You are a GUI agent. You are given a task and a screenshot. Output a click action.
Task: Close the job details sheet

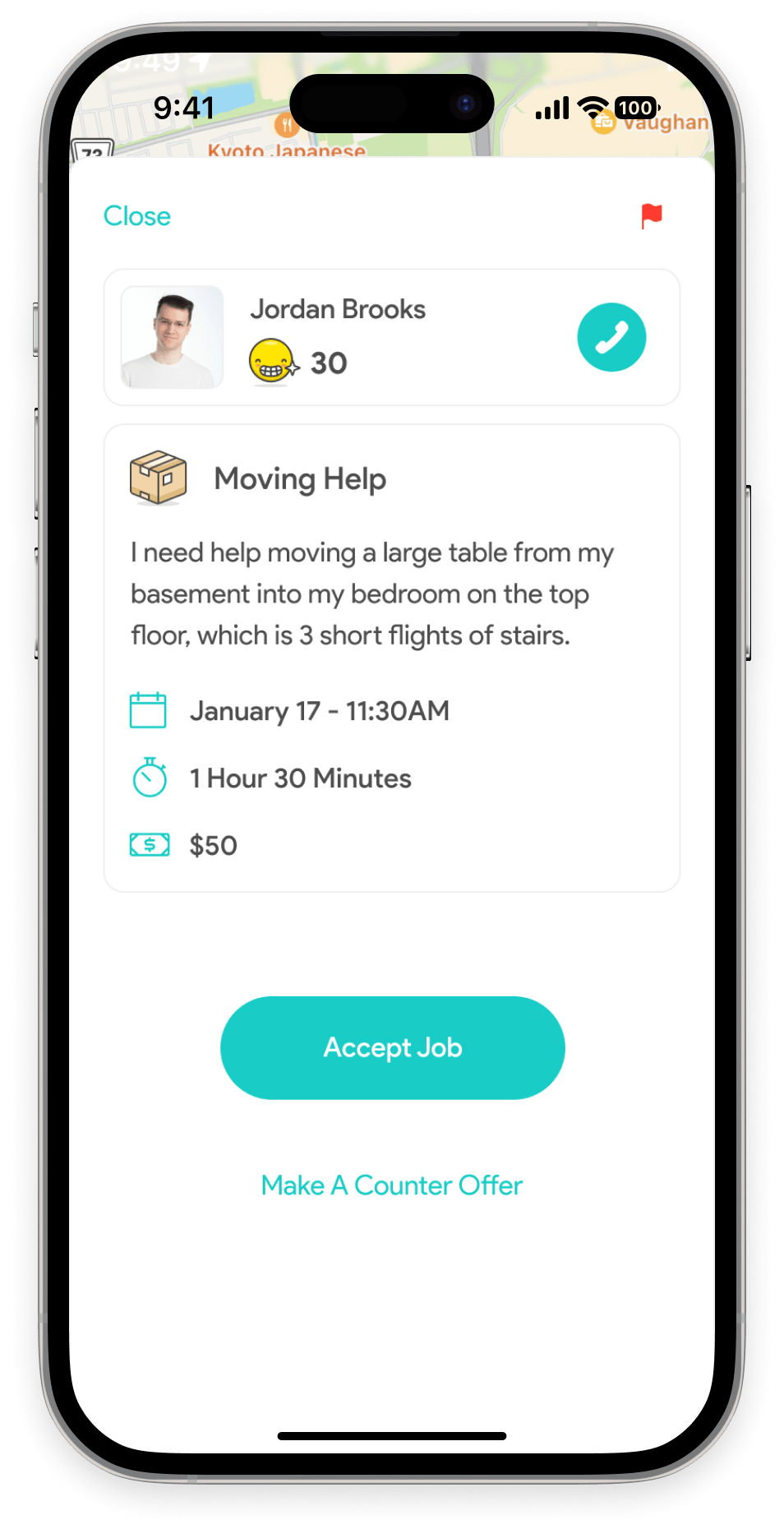coord(137,216)
